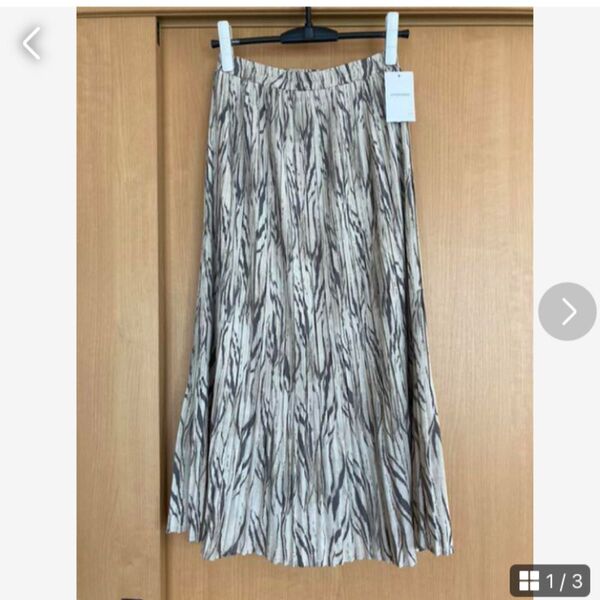Open the 1/3 photo gallery indicator
Screen dimensions: 600x600
pyautogui.click(x=550, y=580)
